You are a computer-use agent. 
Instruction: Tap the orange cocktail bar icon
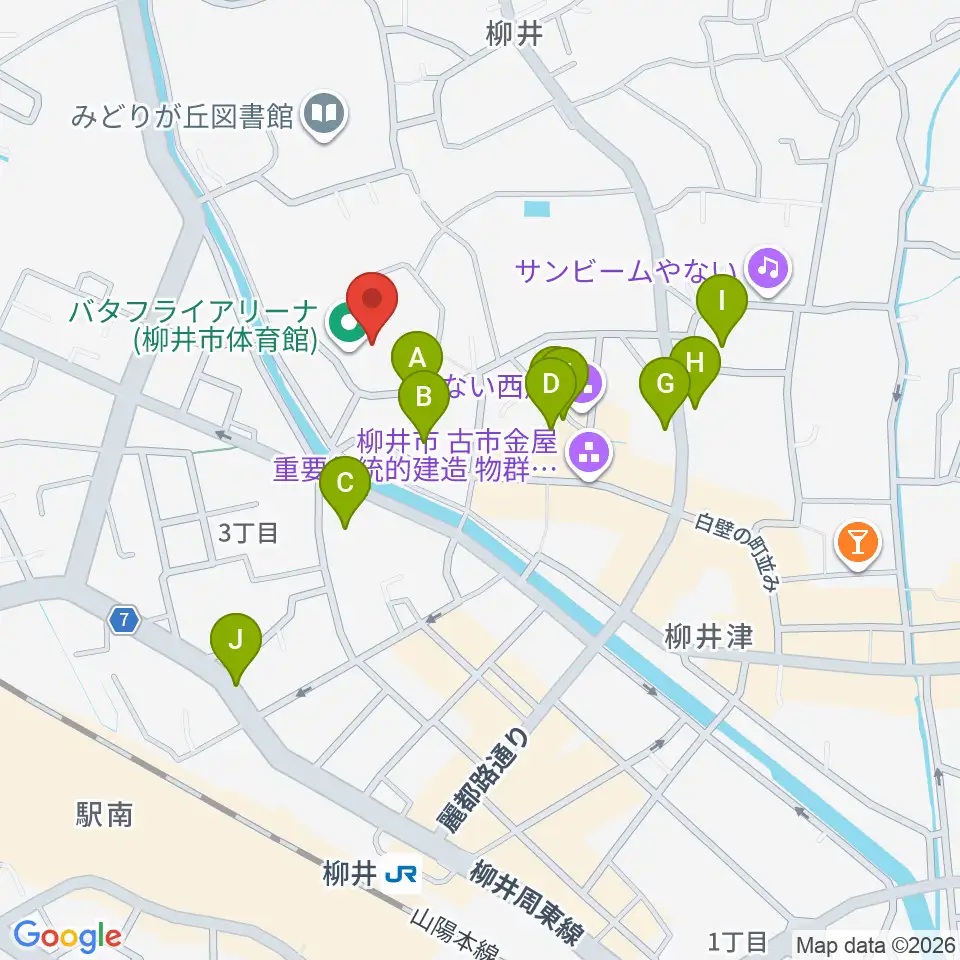(x=858, y=542)
